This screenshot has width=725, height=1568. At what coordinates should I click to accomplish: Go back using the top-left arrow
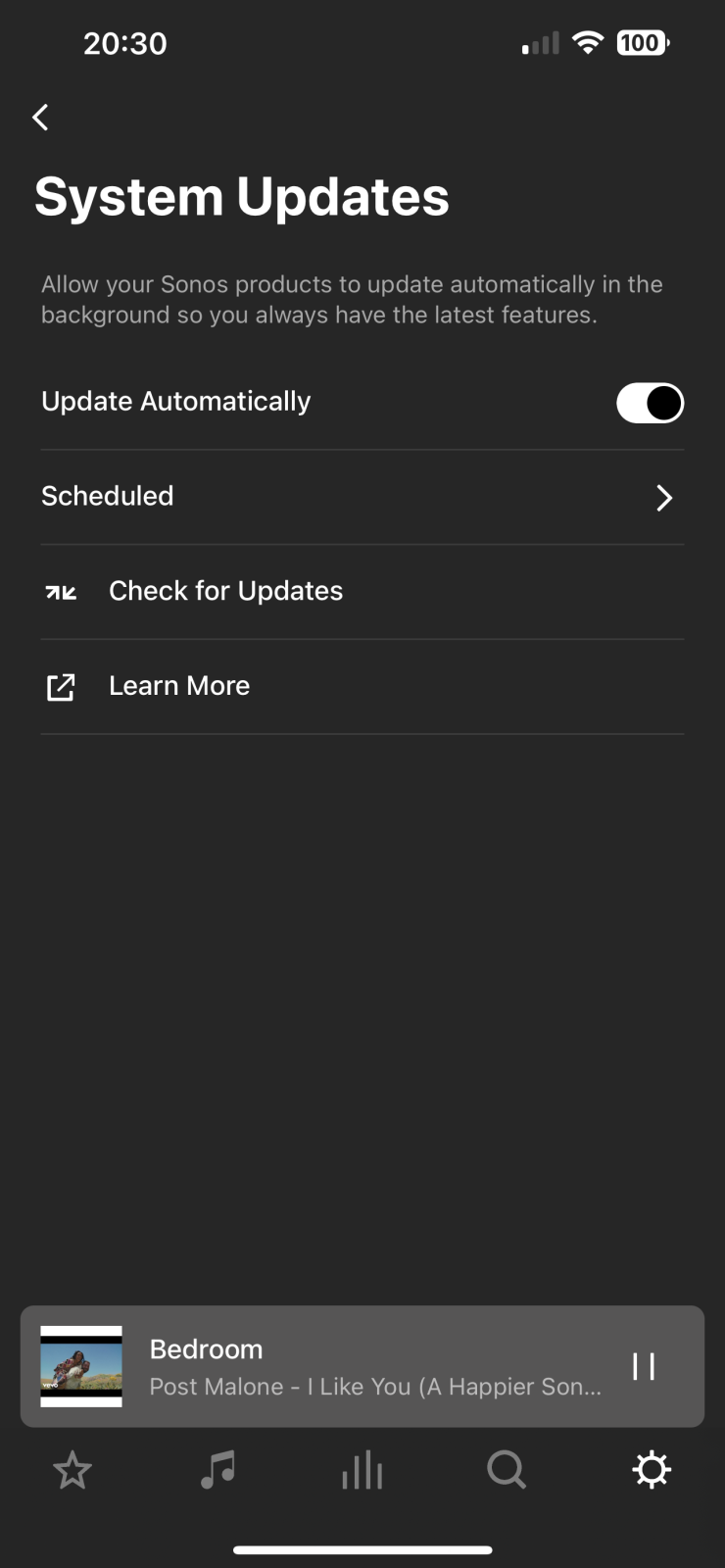click(x=40, y=118)
